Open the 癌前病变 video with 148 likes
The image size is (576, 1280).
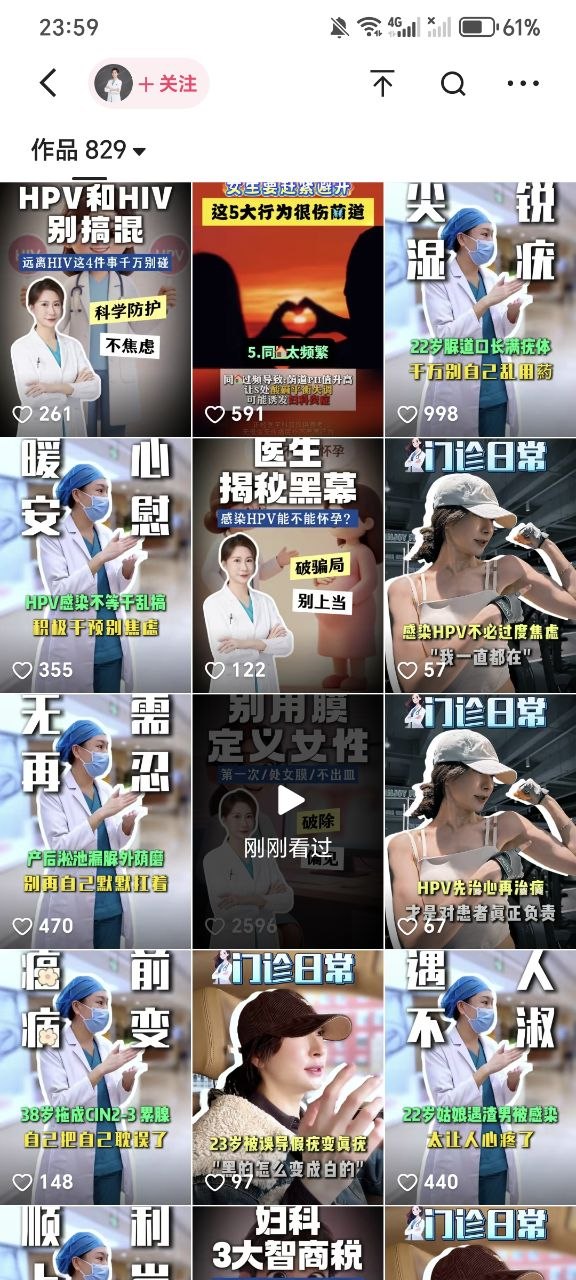tap(95, 1077)
